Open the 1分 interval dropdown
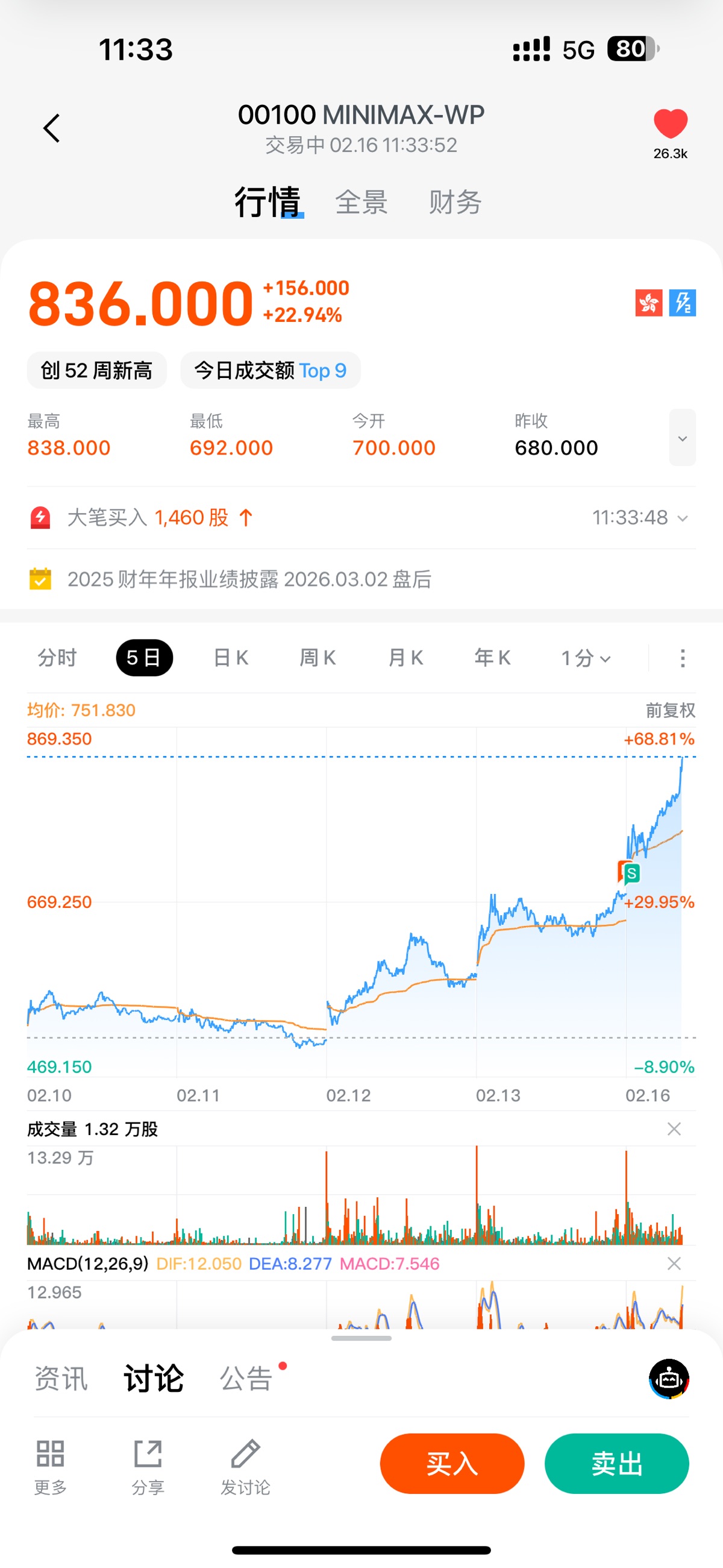This screenshot has width=723, height=1568. click(586, 658)
